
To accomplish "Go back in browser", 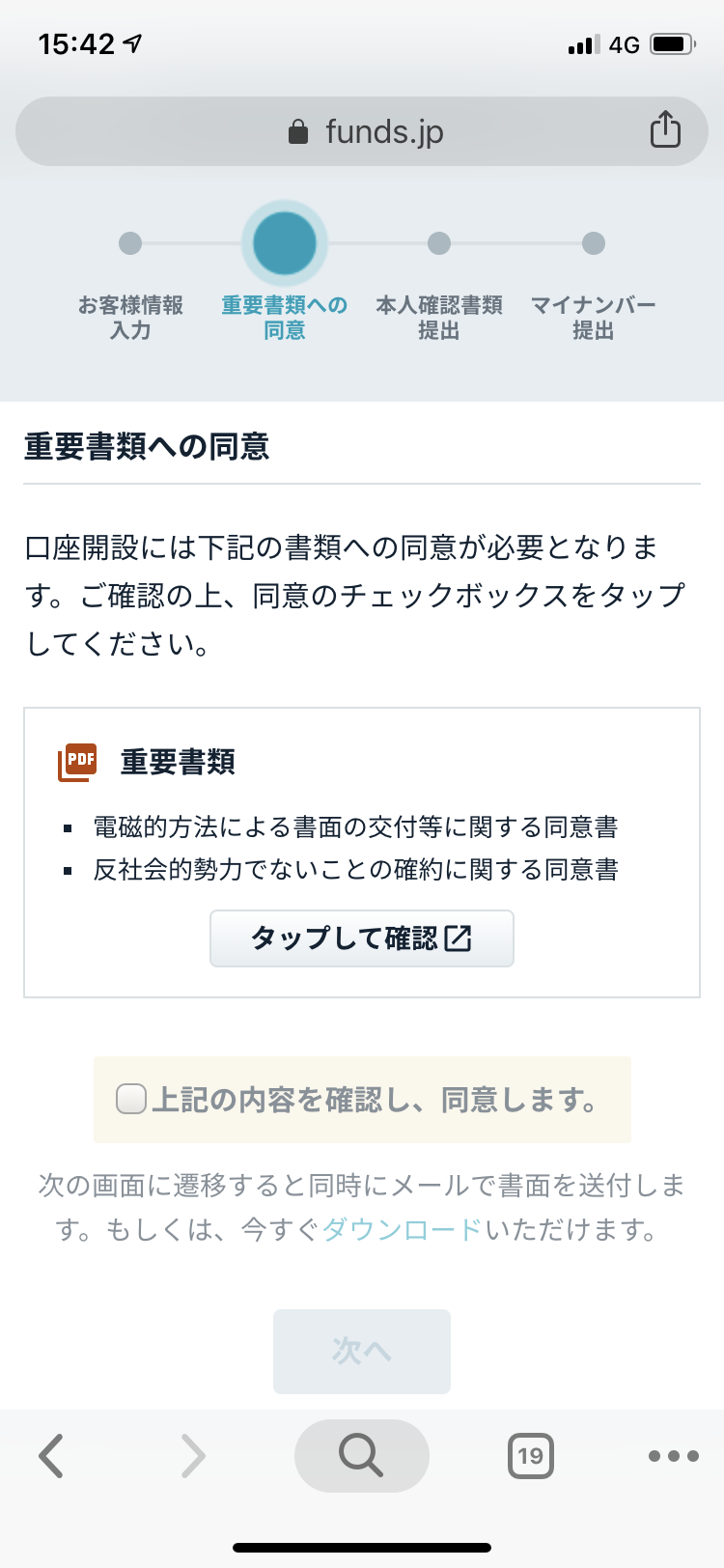I will click(51, 1456).
